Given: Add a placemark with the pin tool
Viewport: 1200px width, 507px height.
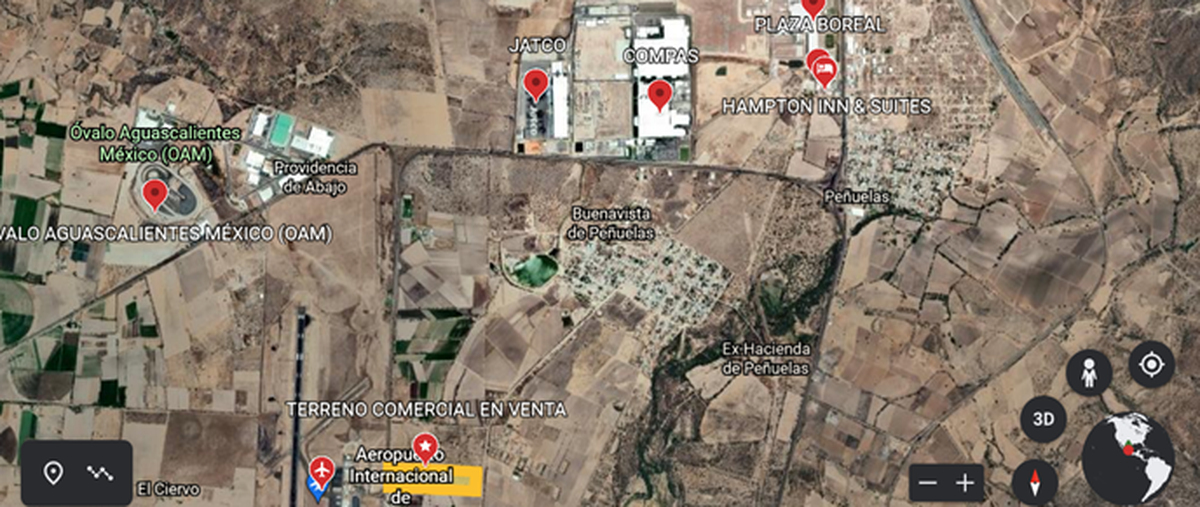Looking at the screenshot, I should click(53, 473).
